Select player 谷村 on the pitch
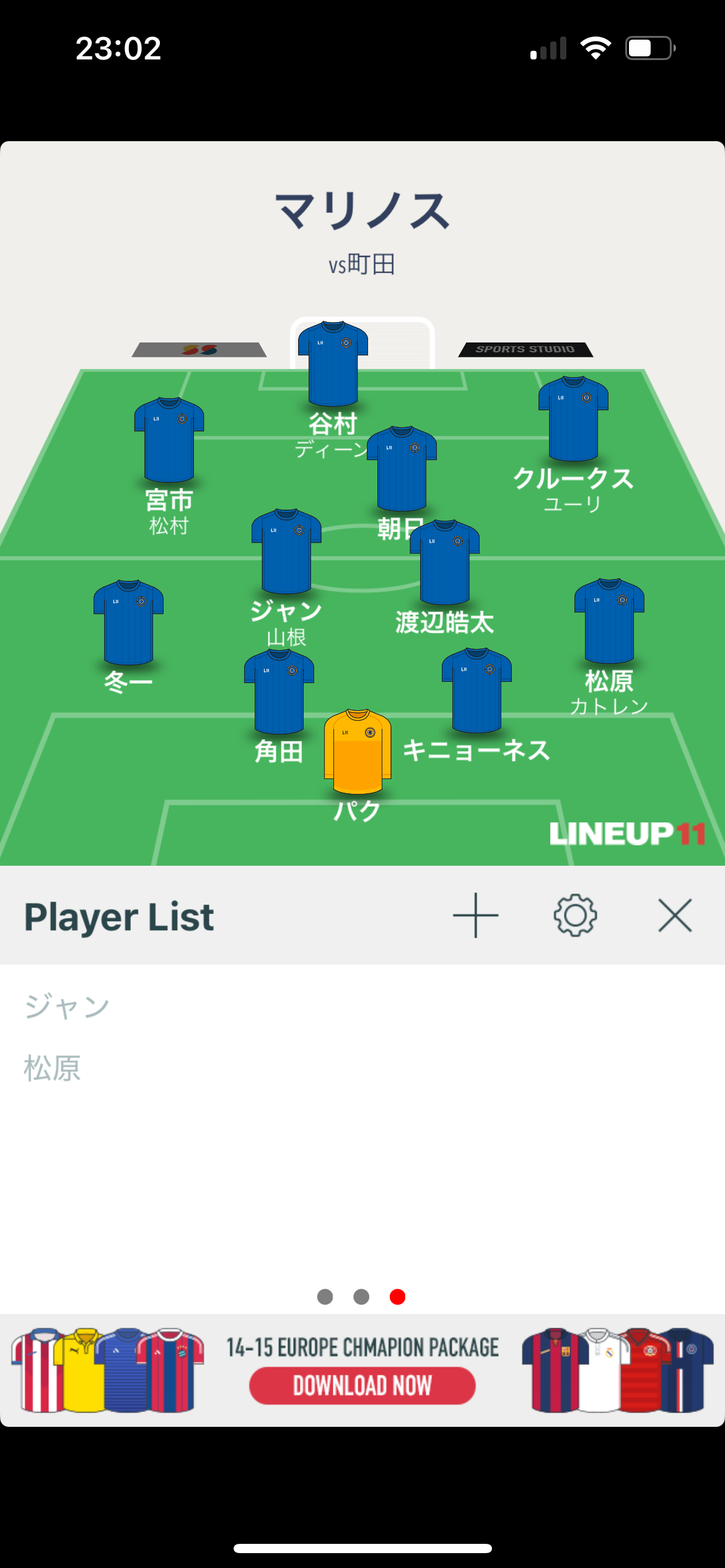This screenshot has height=1568, width=725. [x=333, y=364]
